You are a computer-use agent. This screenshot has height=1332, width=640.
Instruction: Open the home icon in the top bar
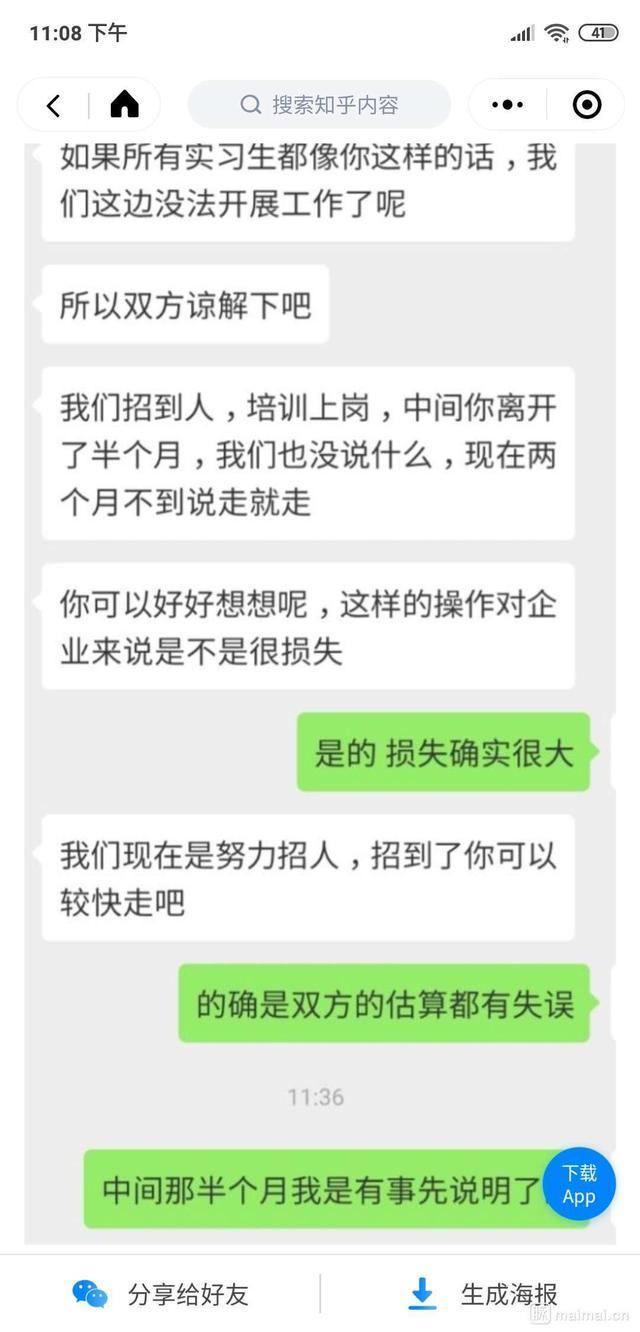click(x=124, y=104)
